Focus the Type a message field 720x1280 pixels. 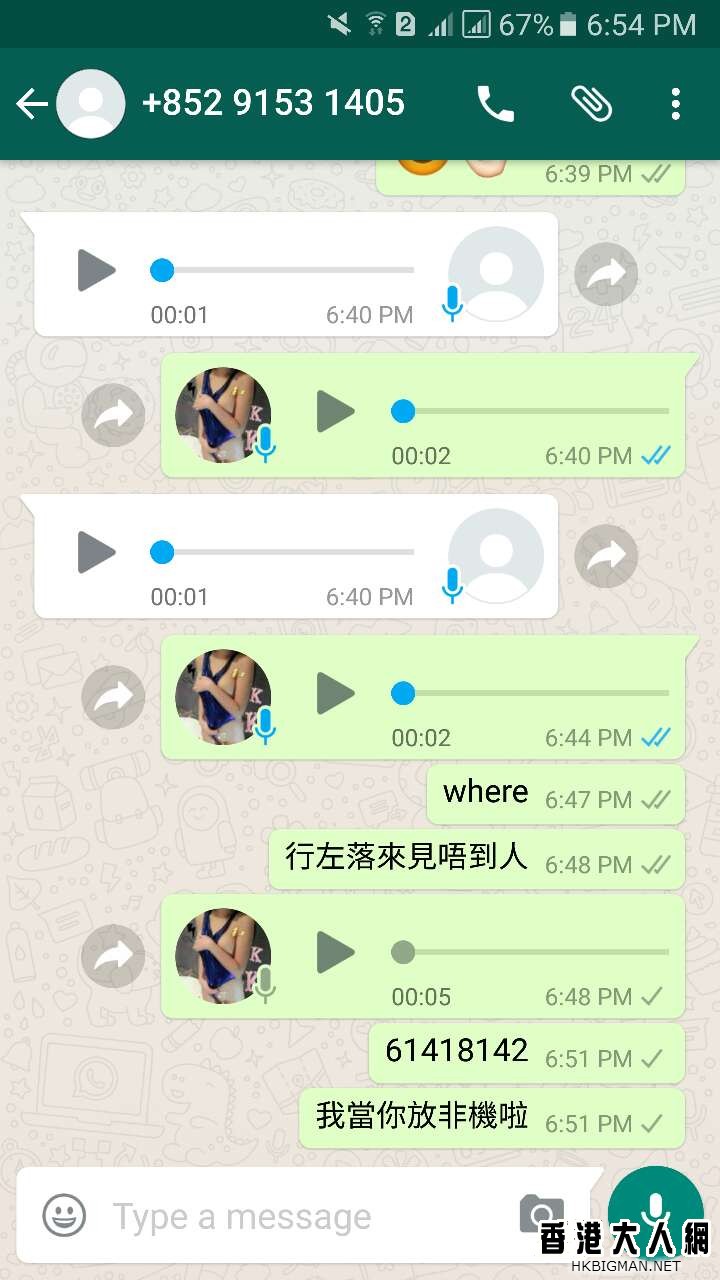coord(300,1217)
